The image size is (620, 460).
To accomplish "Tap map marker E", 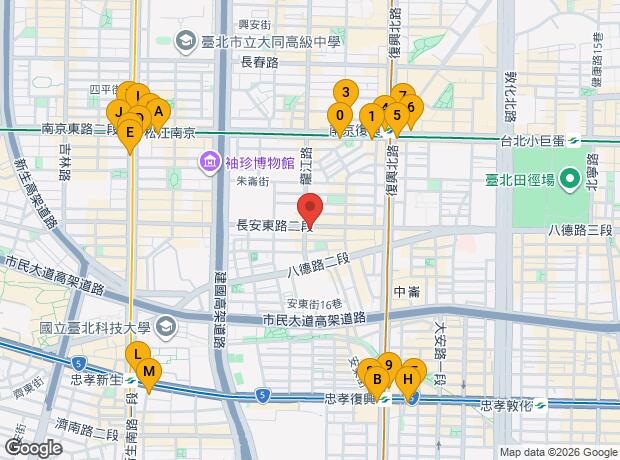I will [129, 131].
